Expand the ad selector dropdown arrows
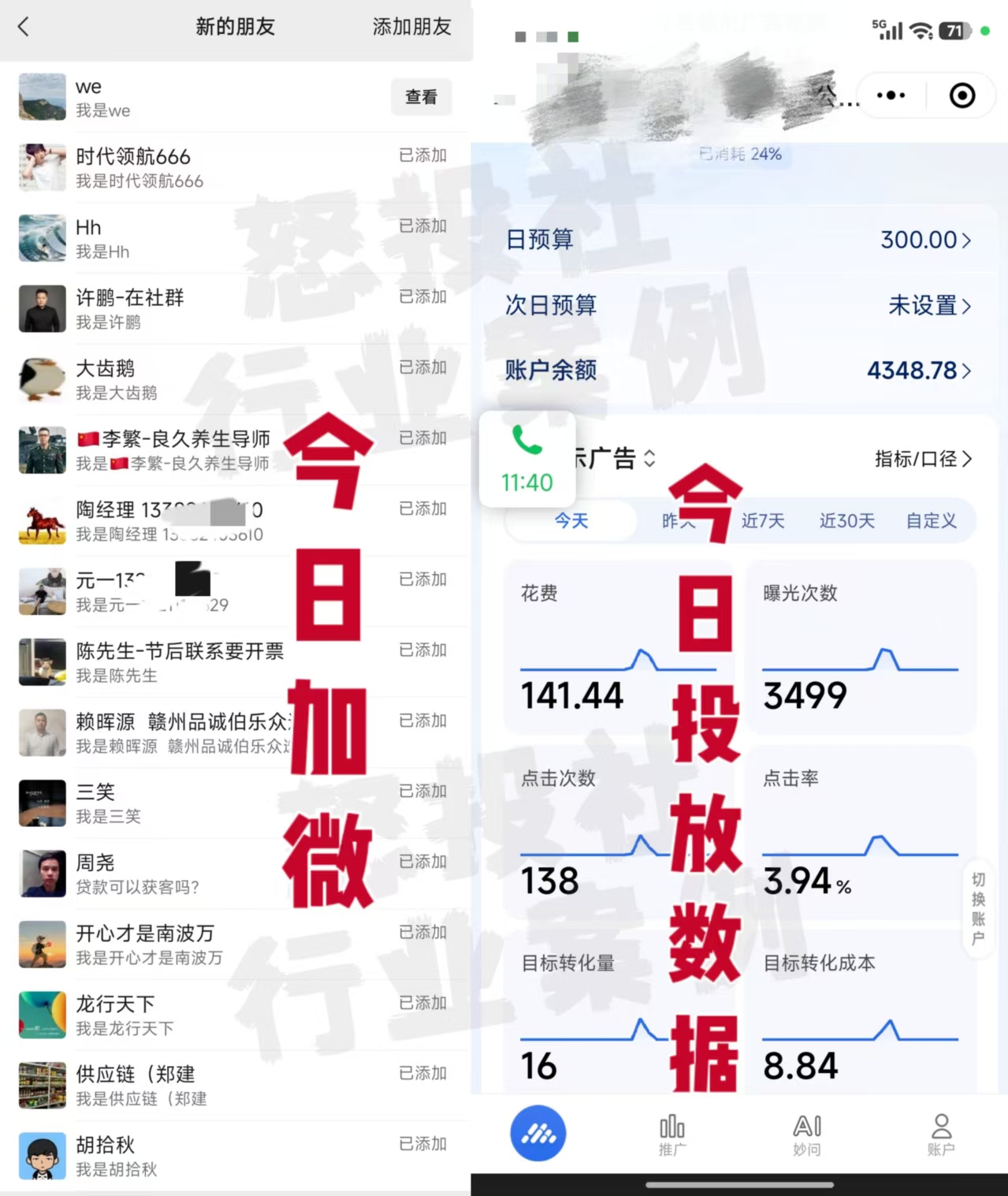This screenshot has width=1008, height=1196. [x=650, y=459]
